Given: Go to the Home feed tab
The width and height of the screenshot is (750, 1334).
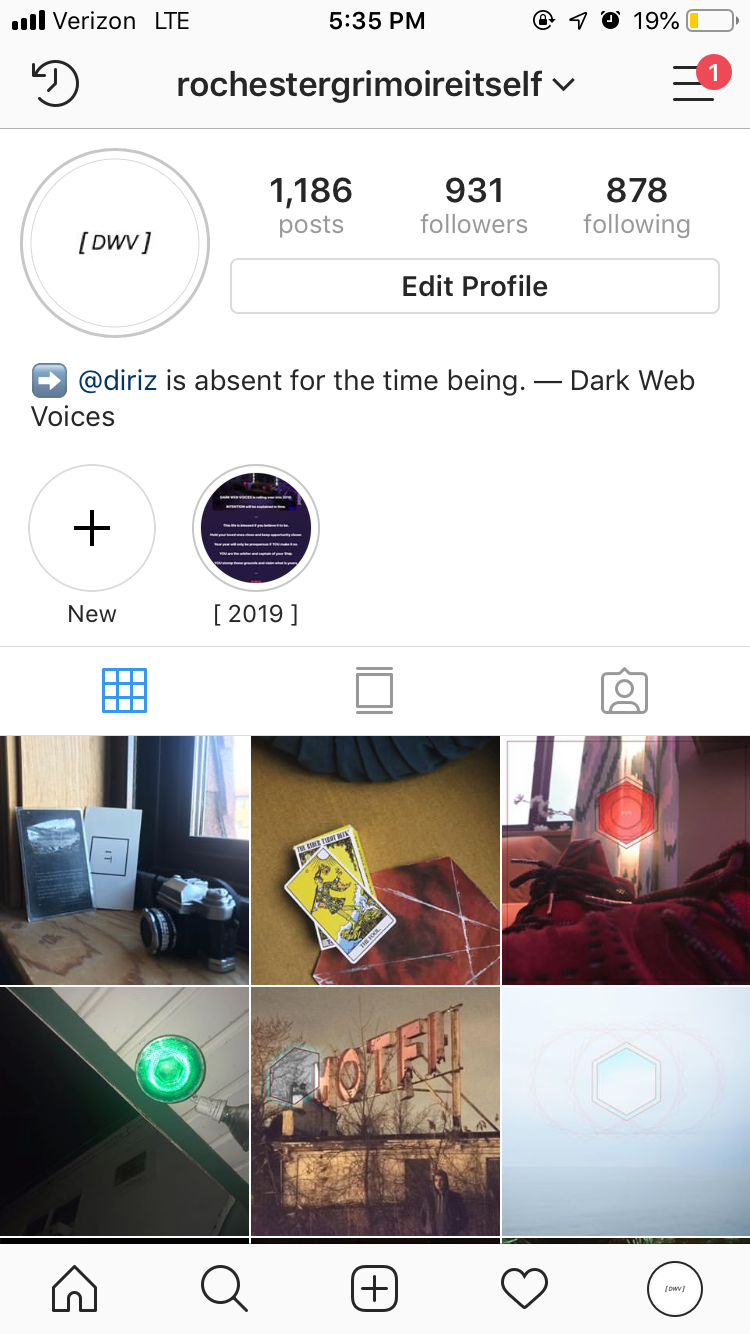Looking at the screenshot, I should pyautogui.click(x=75, y=1289).
